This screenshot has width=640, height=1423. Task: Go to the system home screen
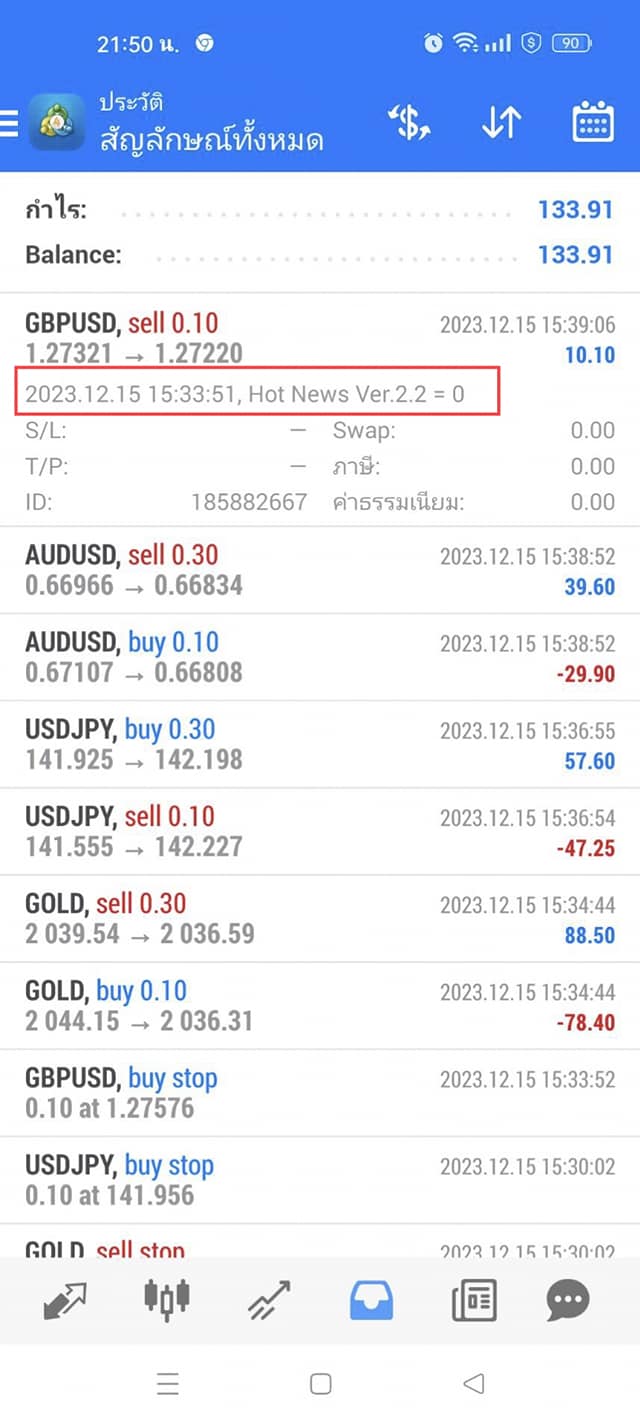[x=320, y=1383]
